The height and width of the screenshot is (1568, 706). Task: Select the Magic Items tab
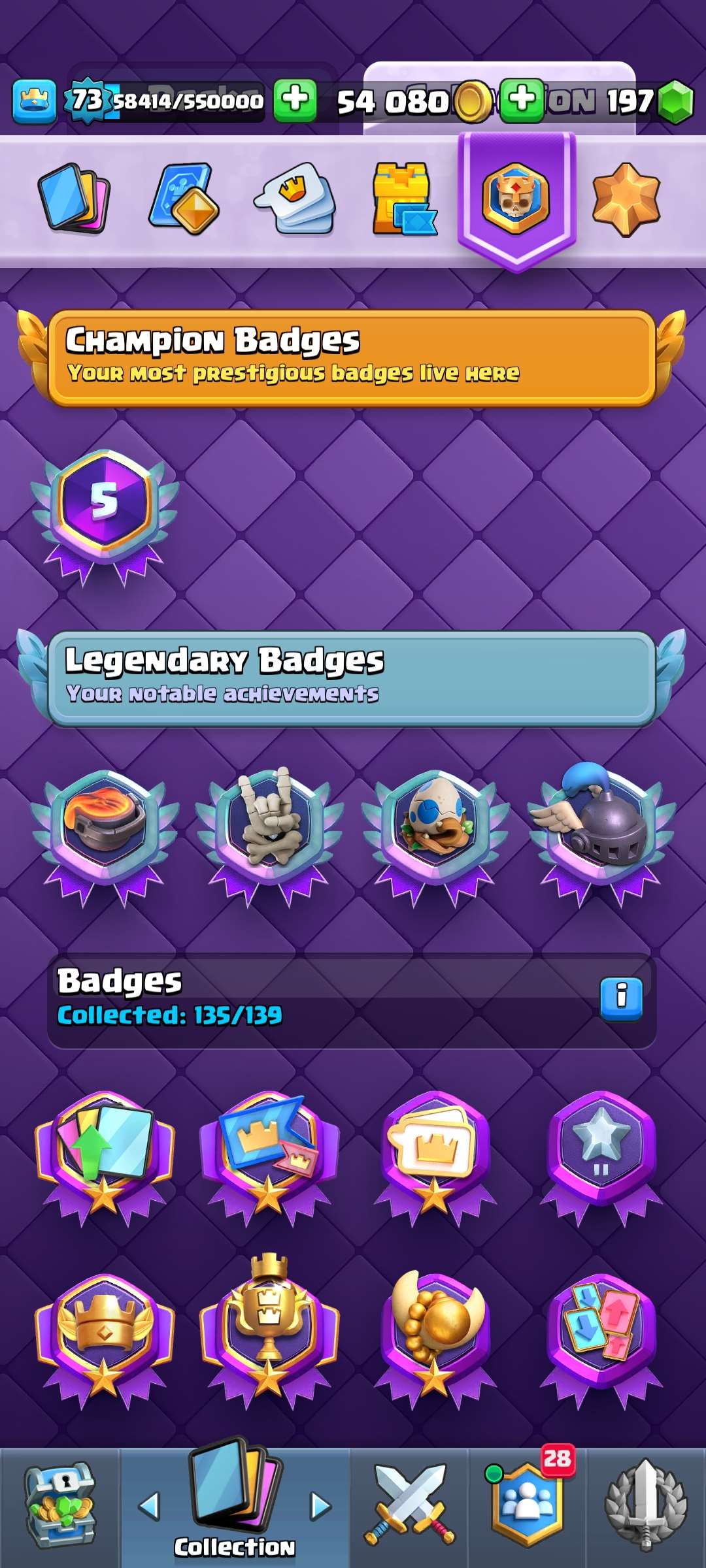(x=185, y=199)
